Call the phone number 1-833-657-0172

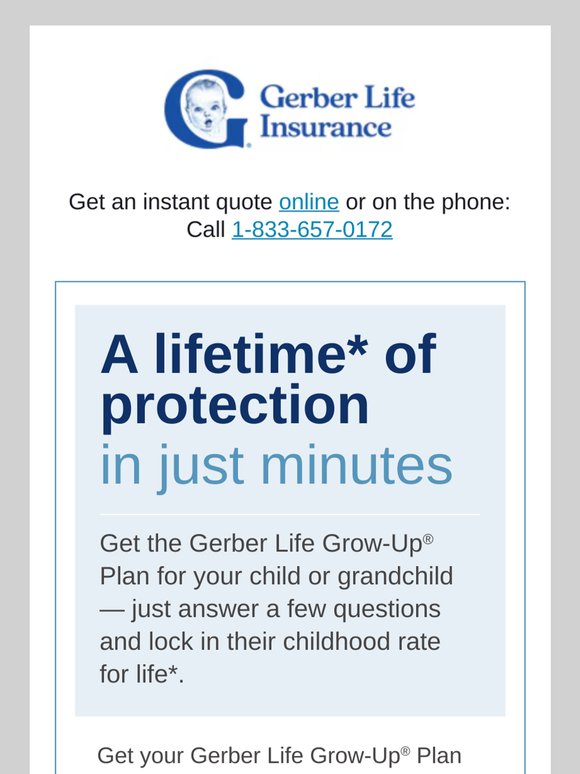pyautogui.click(x=312, y=230)
